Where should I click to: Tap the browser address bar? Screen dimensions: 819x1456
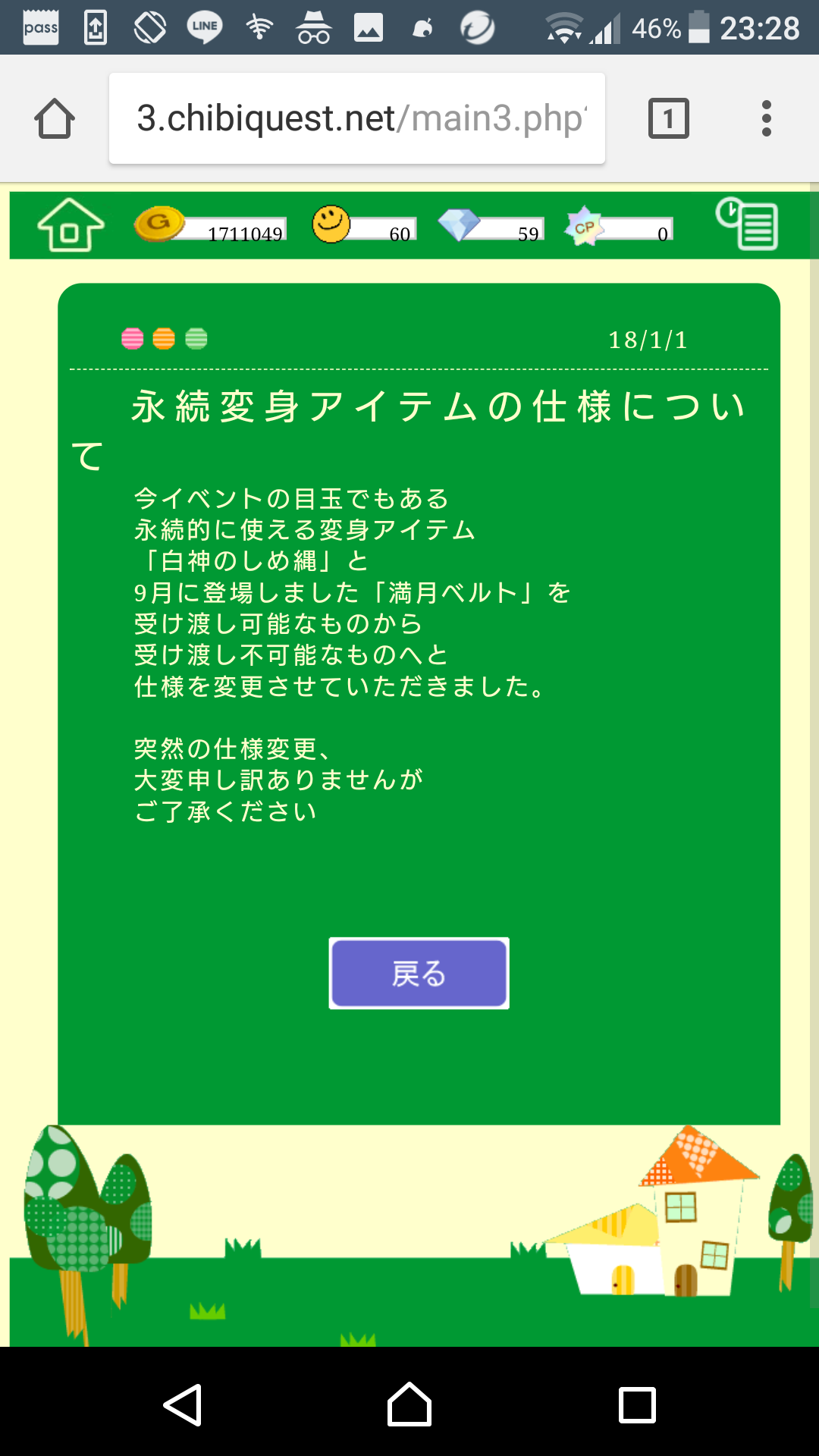pos(357,118)
